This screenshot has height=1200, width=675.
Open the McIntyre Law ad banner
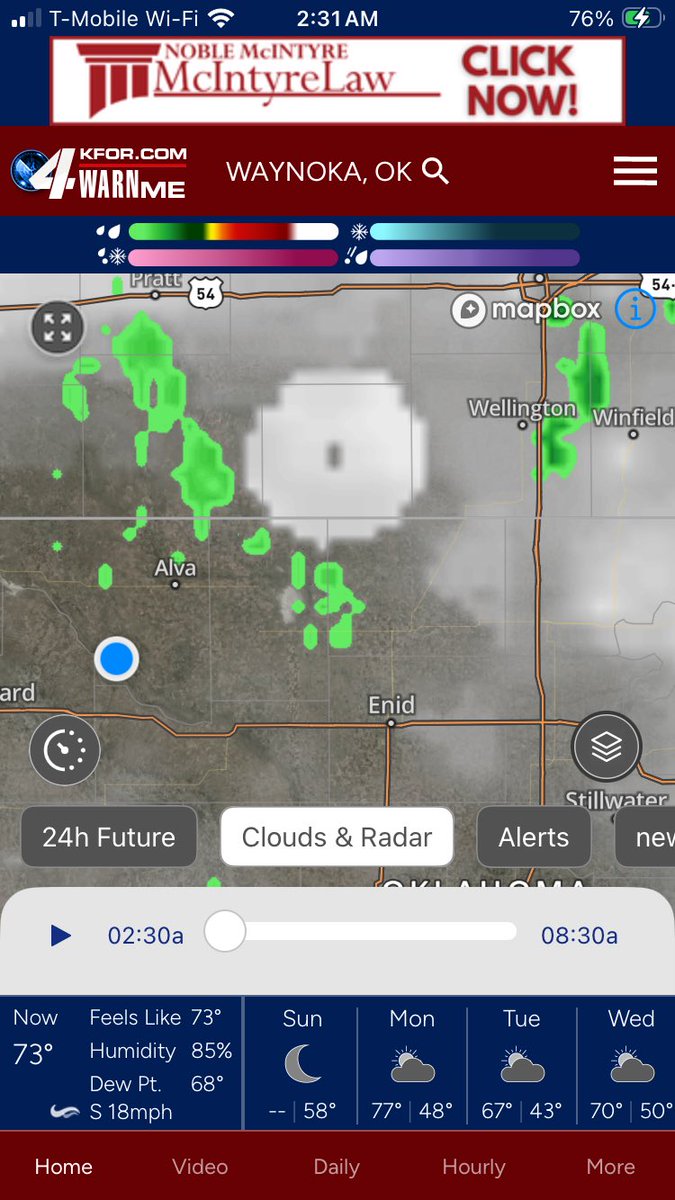337,80
